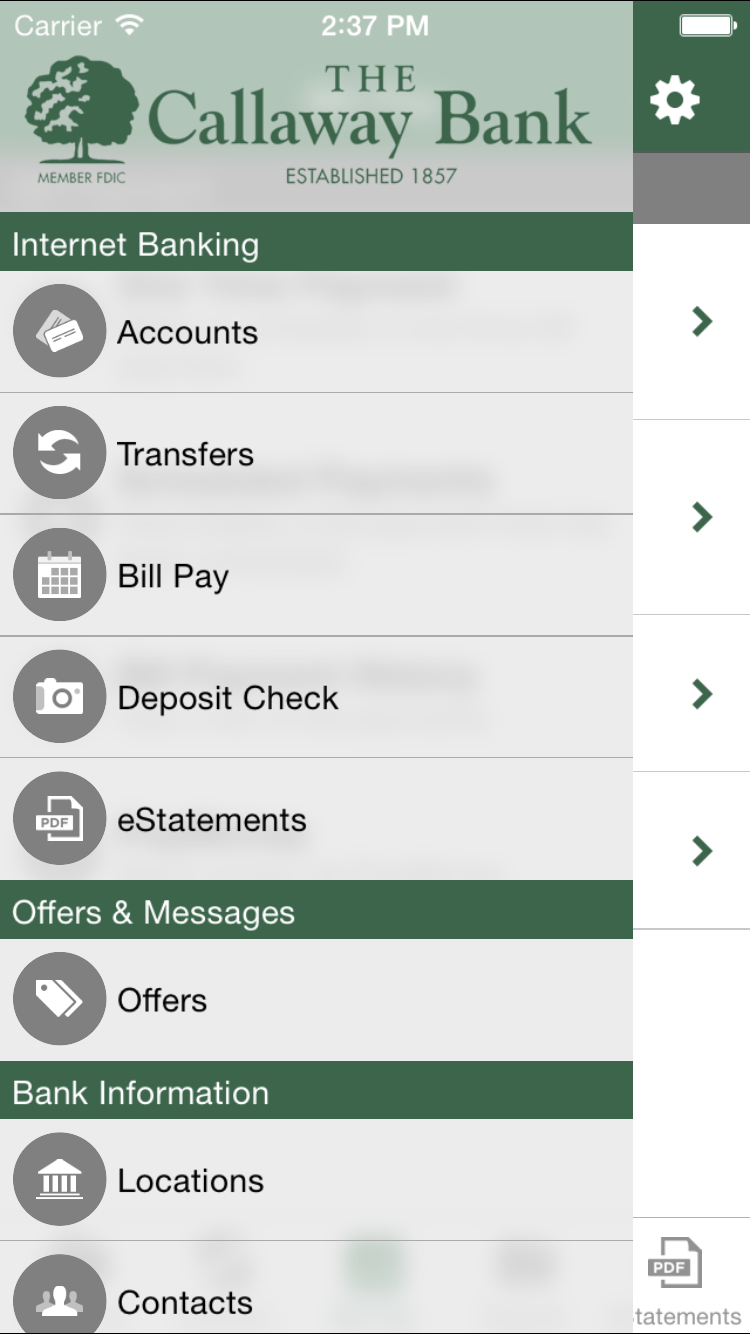Show bank Locations
This screenshot has width=750, height=1334.
316,1181
